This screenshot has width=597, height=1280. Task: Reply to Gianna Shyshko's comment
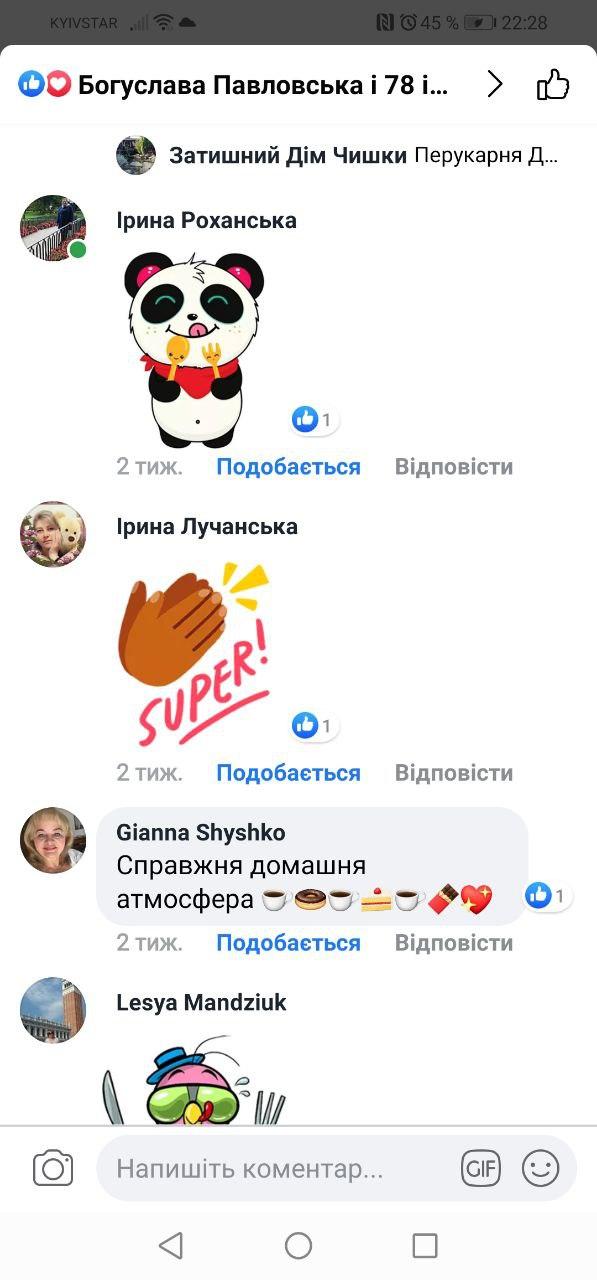453,943
